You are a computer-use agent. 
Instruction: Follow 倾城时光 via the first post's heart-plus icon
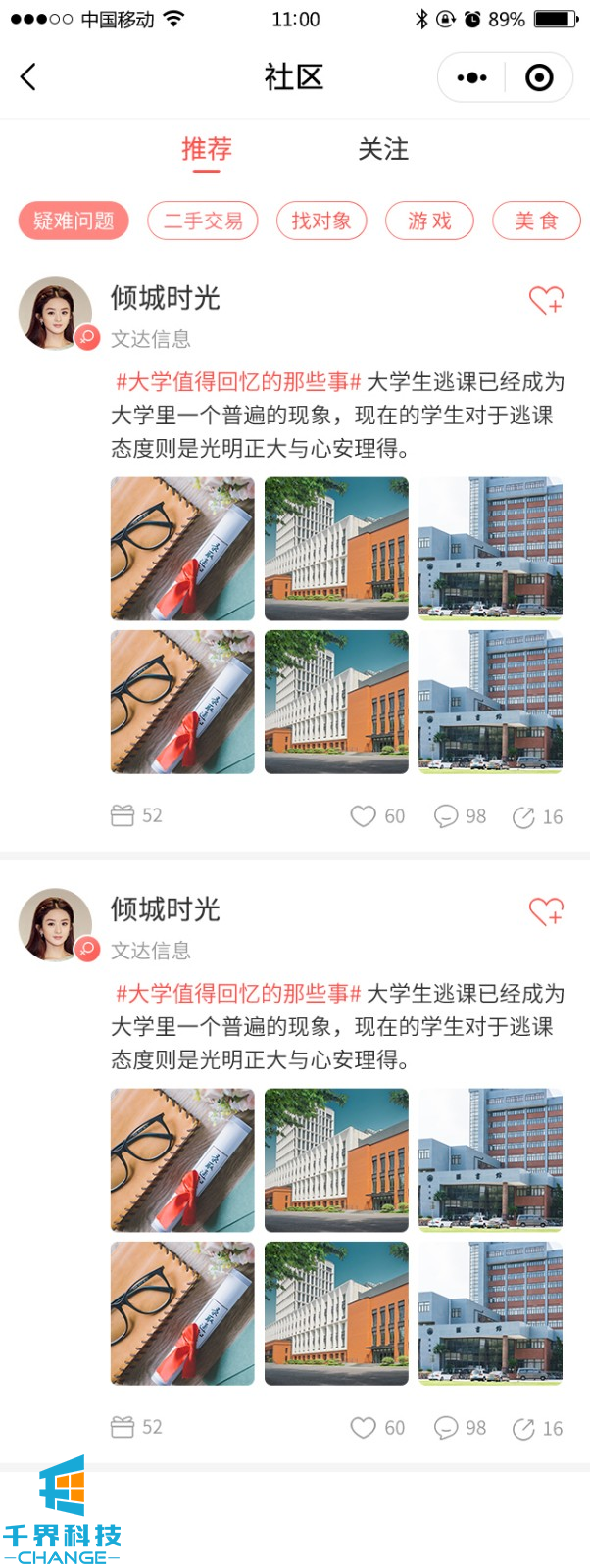[546, 300]
